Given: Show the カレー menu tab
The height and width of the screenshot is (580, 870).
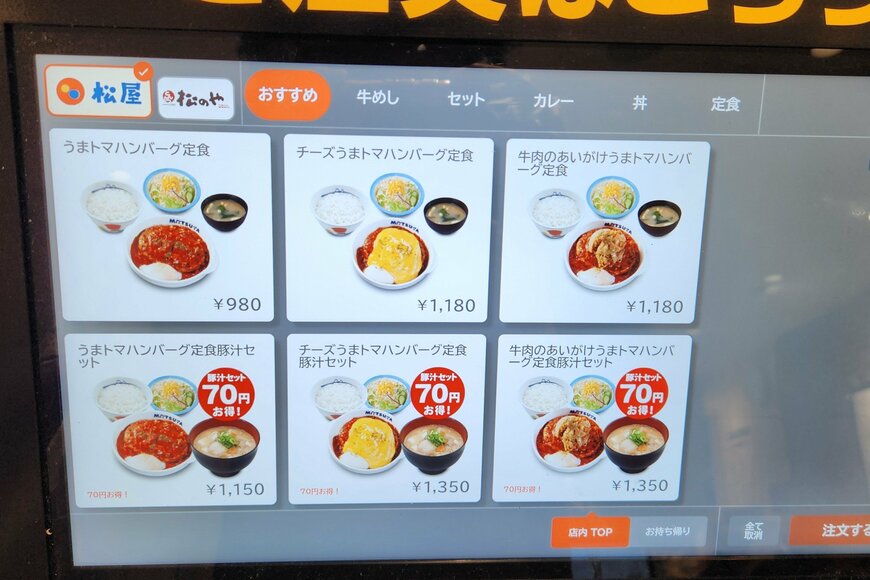Looking at the screenshot, I should click(x=553, y=102).
